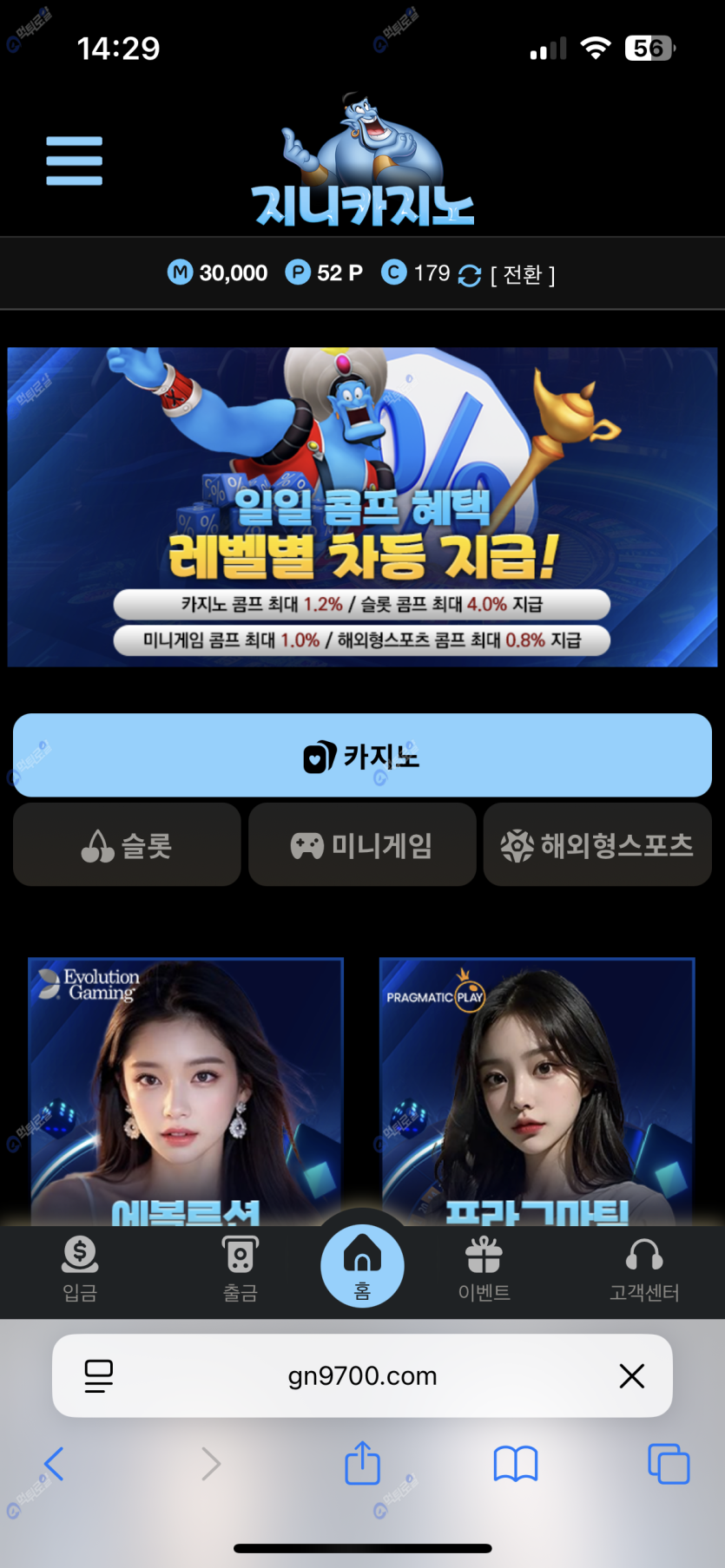725x1568 pixels.
Task: Open the Evolution Gaming casino card
Action: click(186, 1089)
